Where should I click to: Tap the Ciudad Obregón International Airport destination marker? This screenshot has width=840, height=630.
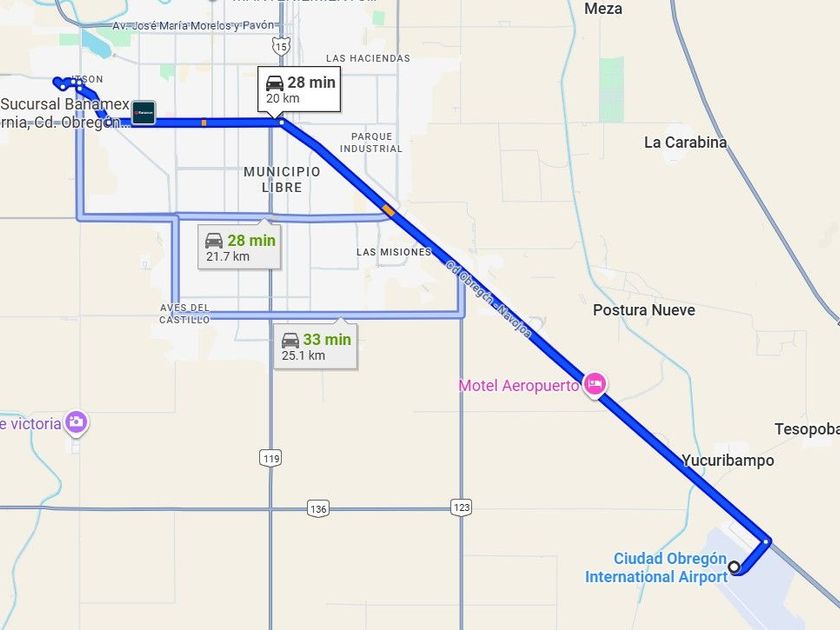point(735,567)
